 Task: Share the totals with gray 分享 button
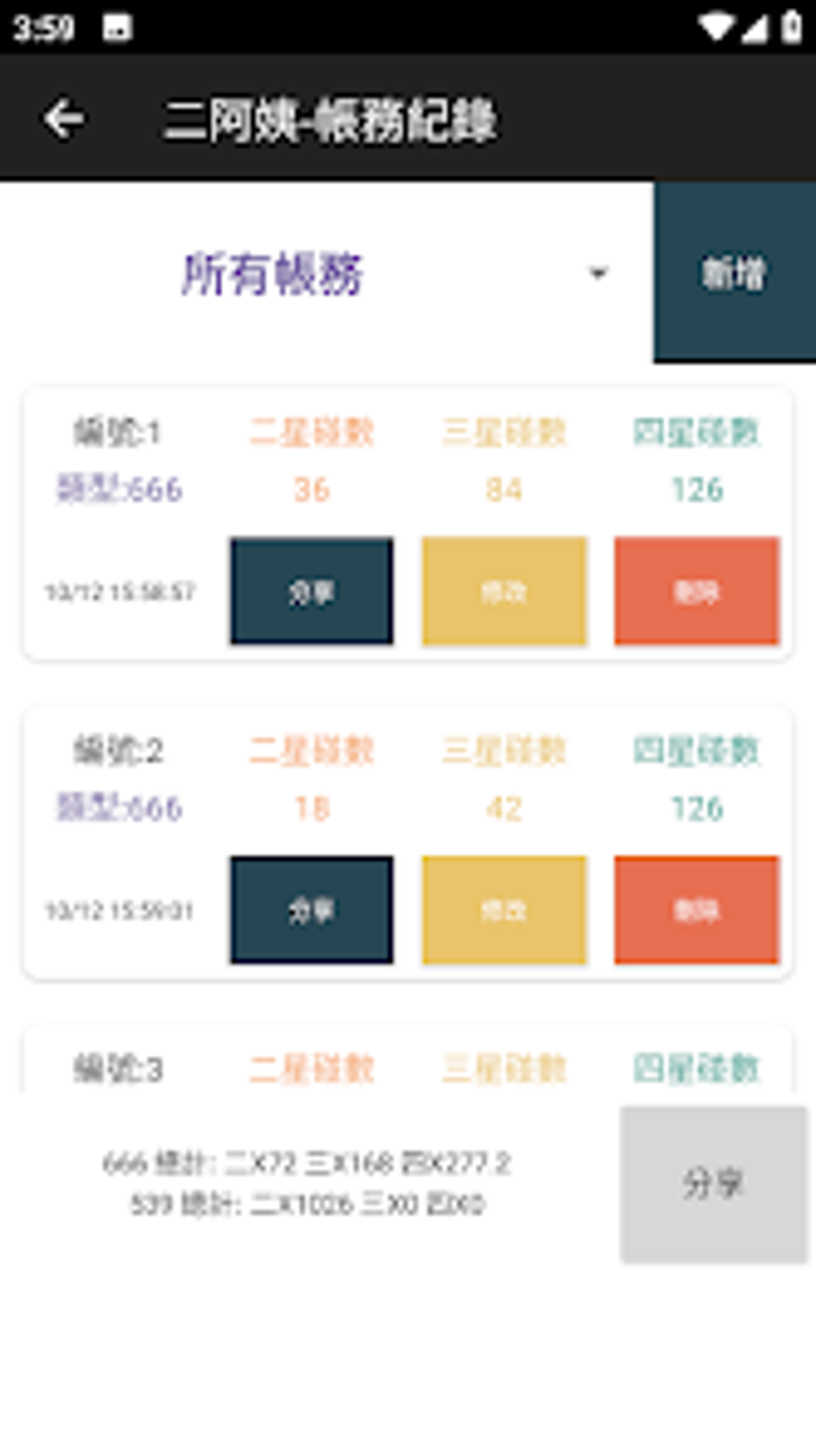coord(713,1184)
